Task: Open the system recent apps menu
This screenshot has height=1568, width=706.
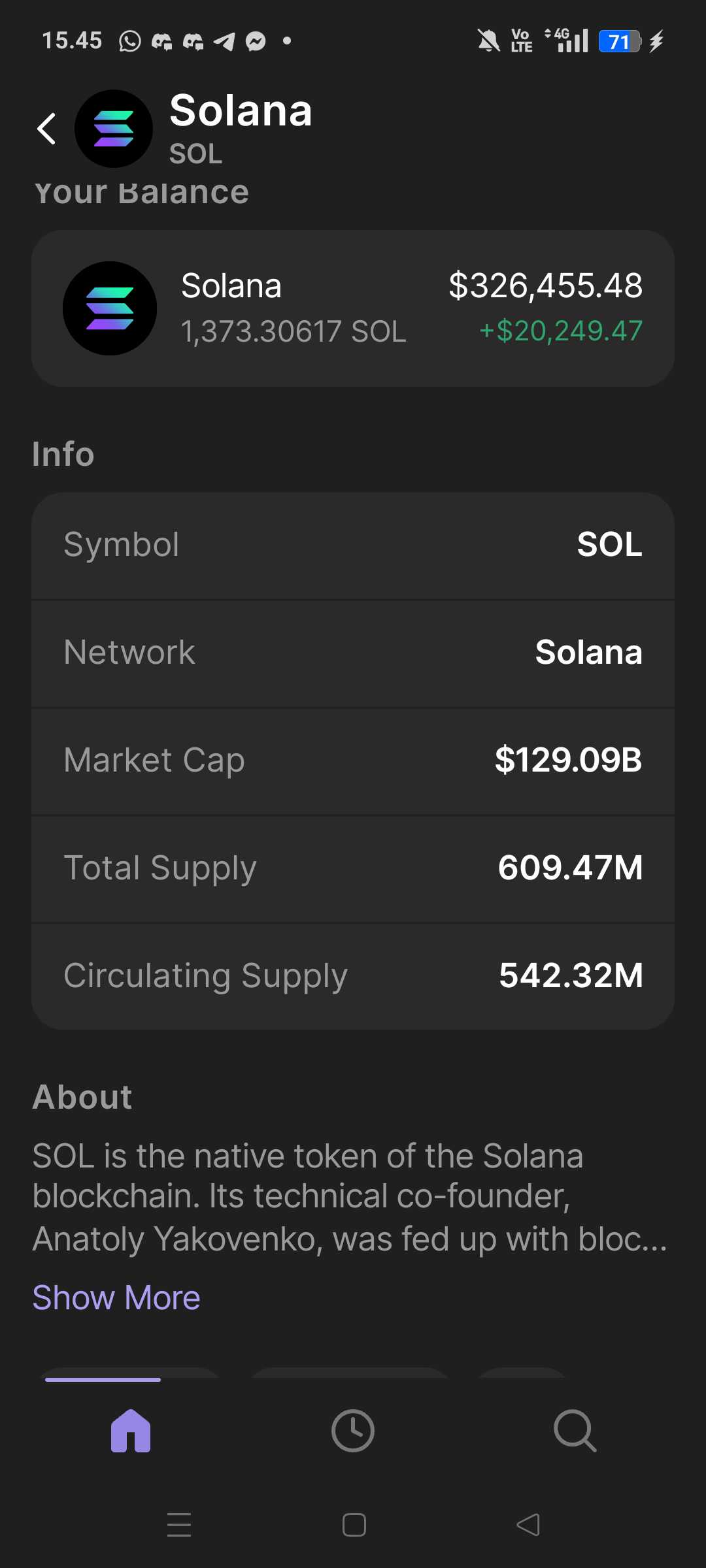Action: coord(179,1525)
